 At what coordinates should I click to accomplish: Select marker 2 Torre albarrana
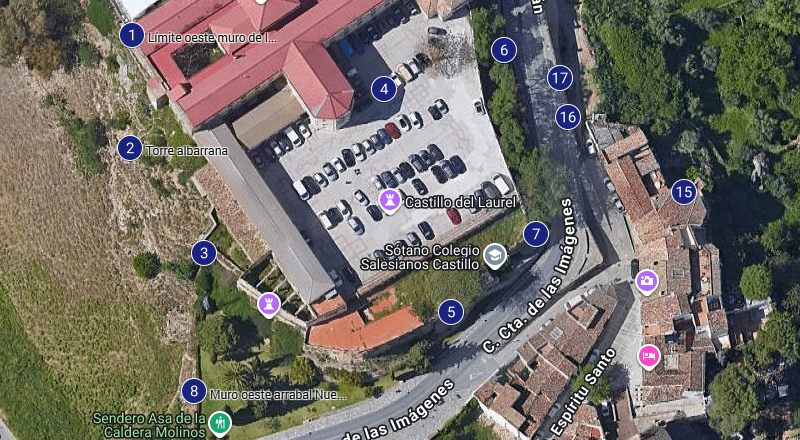click(129, 149)
